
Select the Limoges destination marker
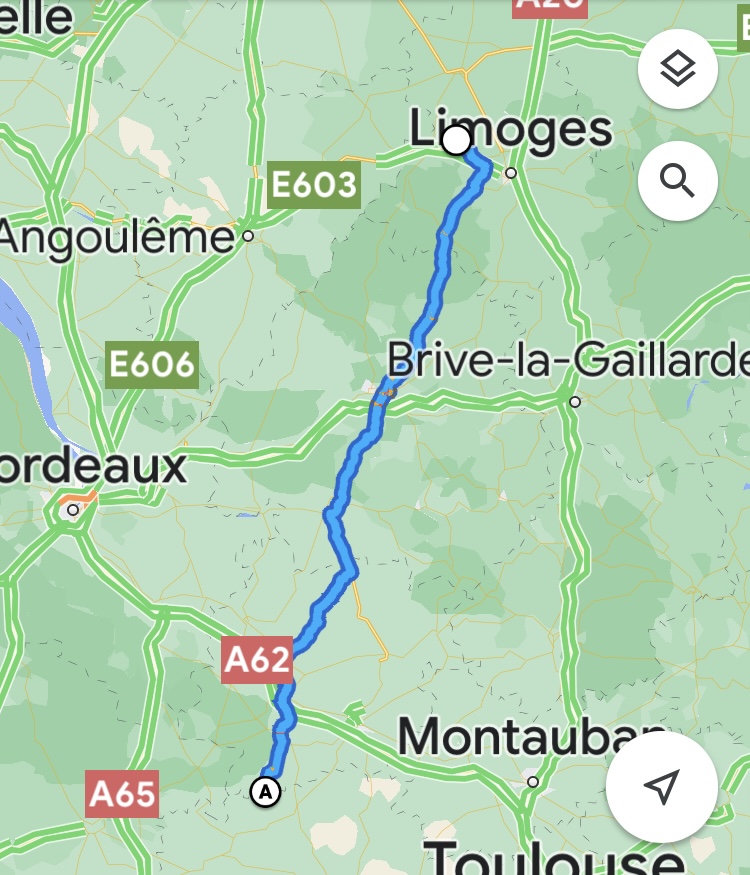456,140
